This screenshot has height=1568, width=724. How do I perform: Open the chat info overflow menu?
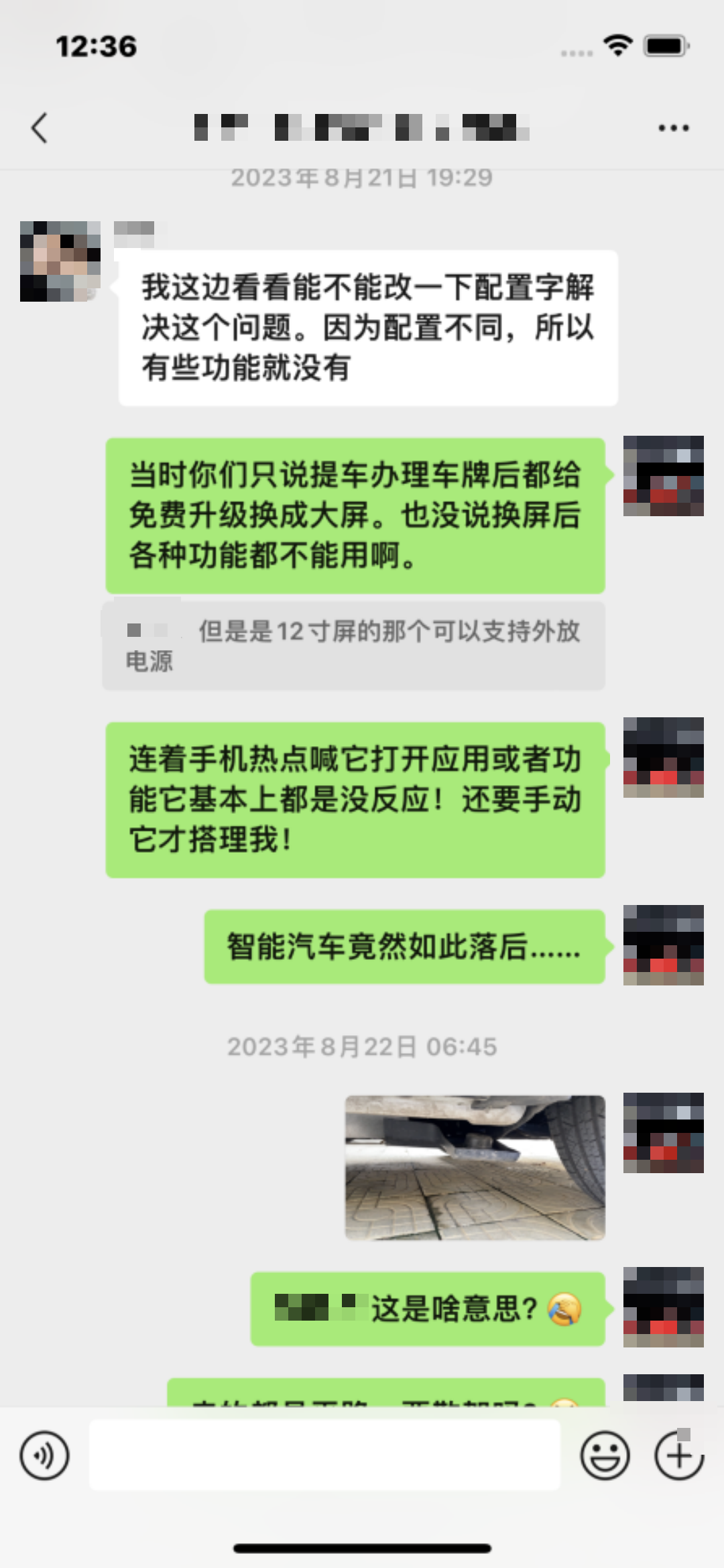[673, 127]
